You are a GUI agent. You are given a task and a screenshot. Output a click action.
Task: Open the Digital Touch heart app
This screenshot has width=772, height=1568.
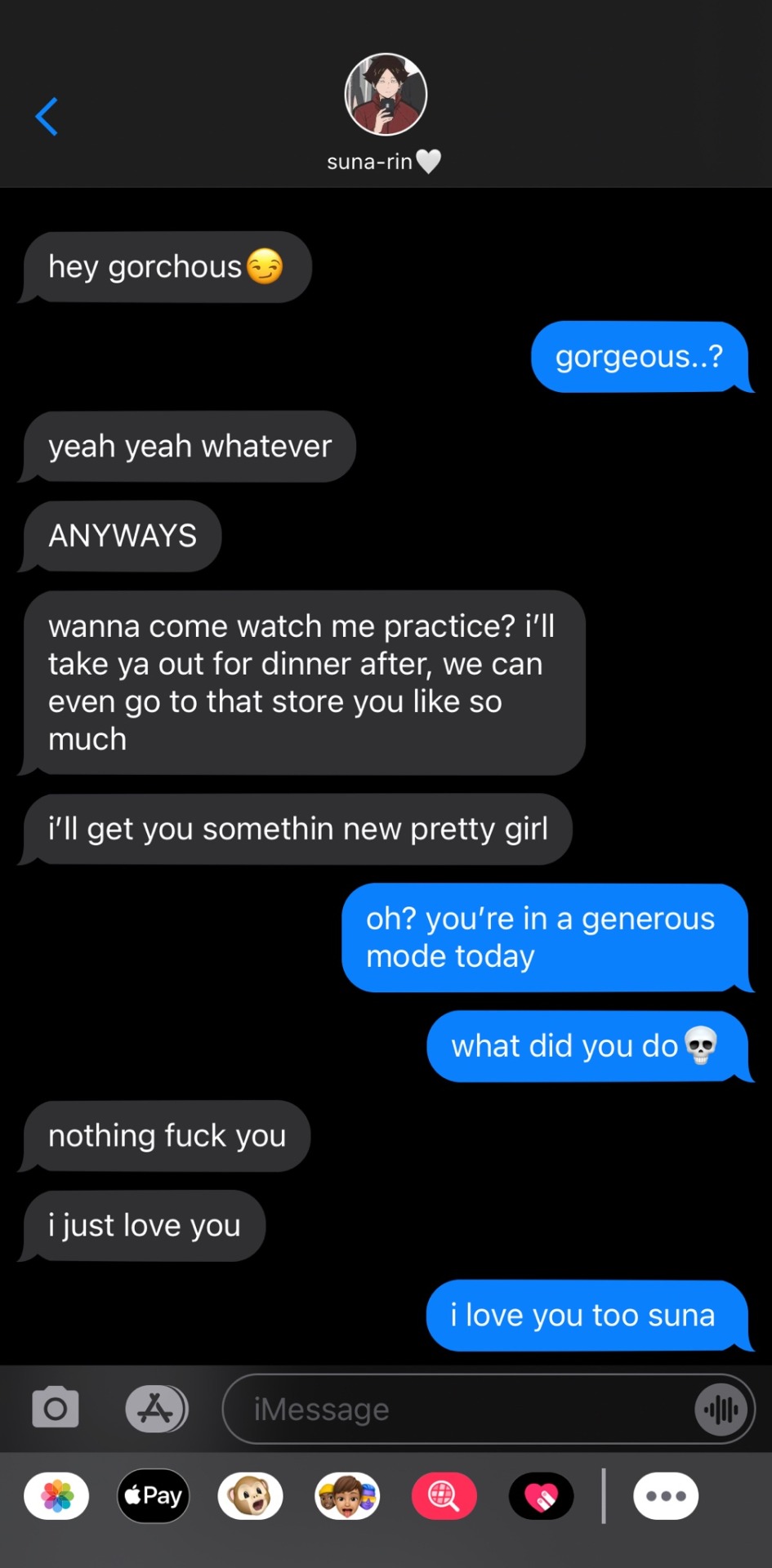[541, 1496]
